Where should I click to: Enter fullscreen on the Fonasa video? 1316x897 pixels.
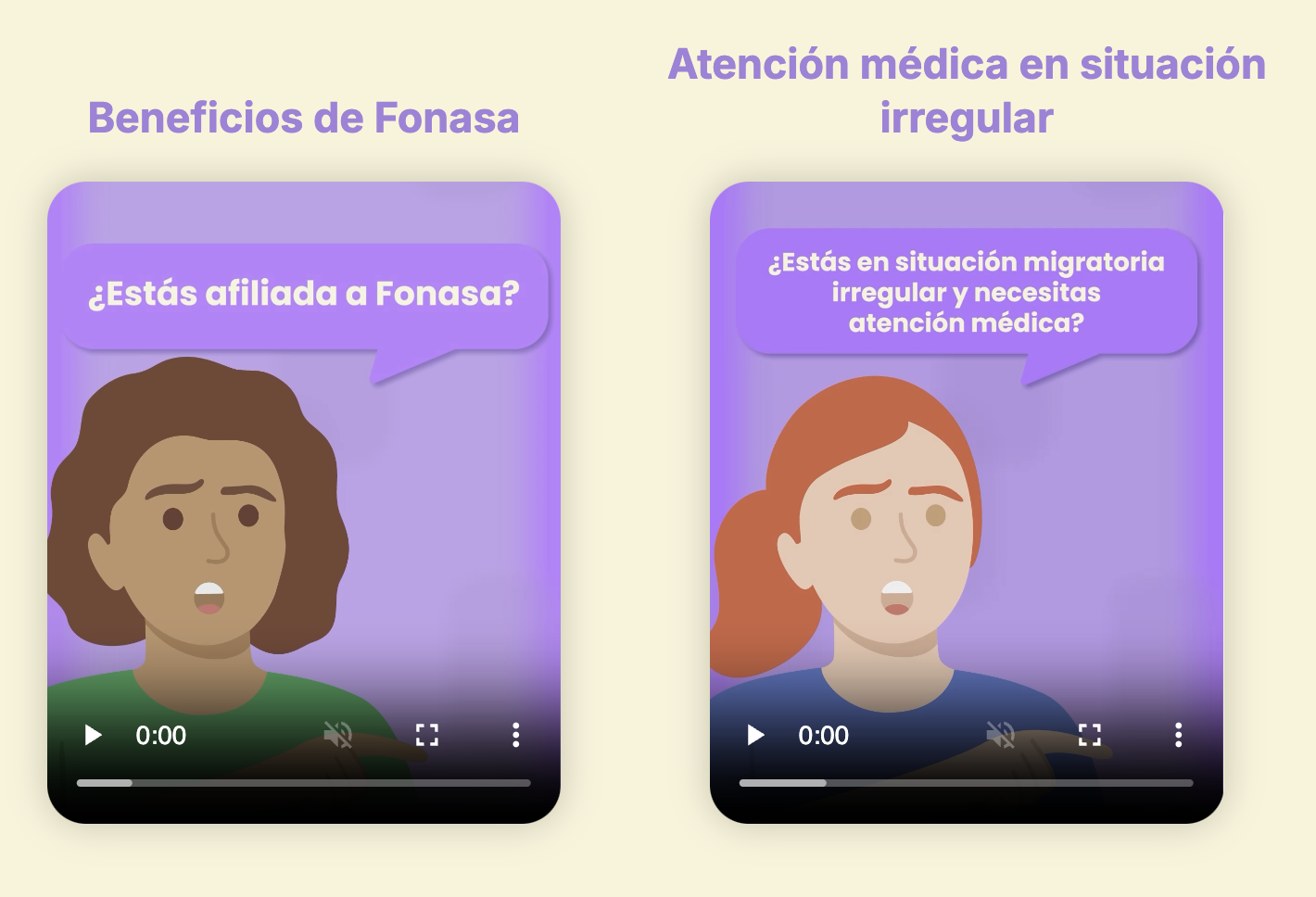click(426, 735)
